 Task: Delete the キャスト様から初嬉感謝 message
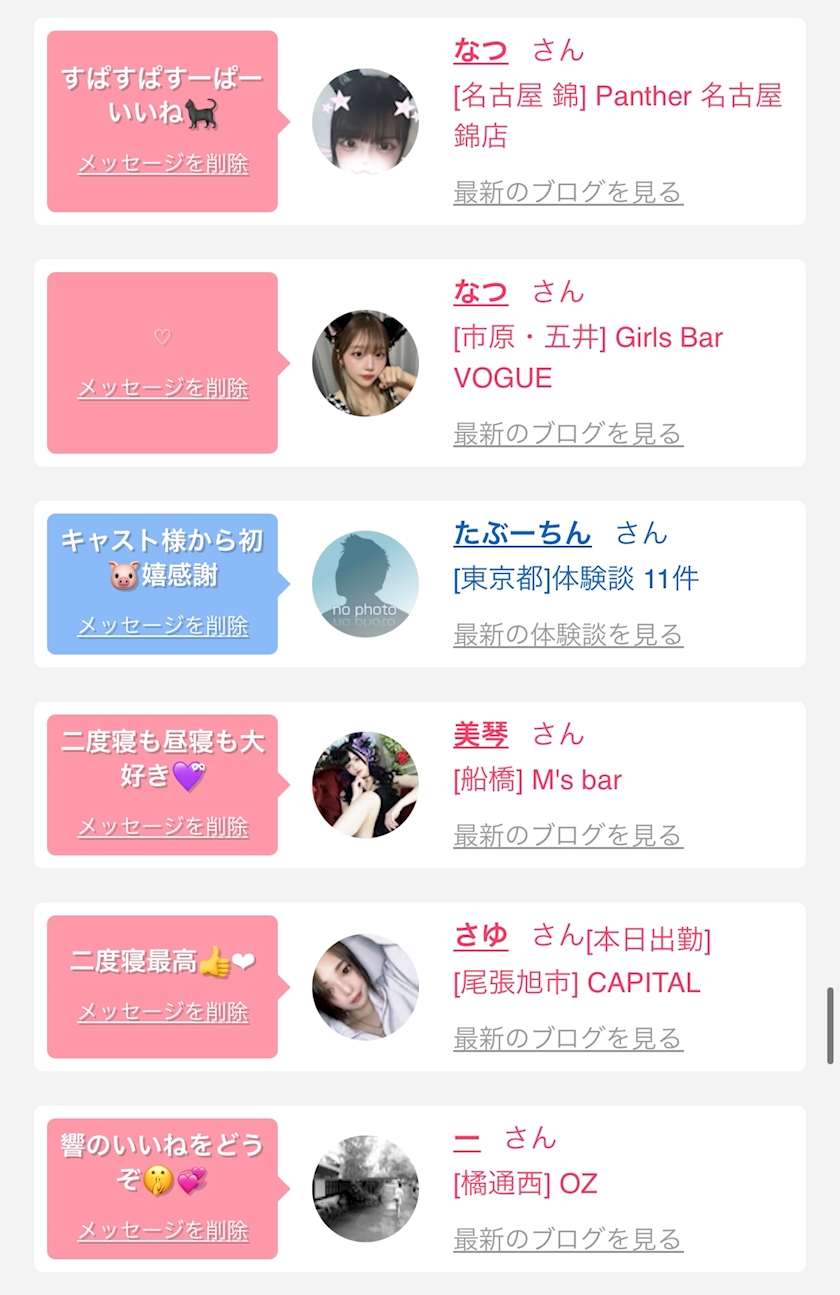pos(163,626)
